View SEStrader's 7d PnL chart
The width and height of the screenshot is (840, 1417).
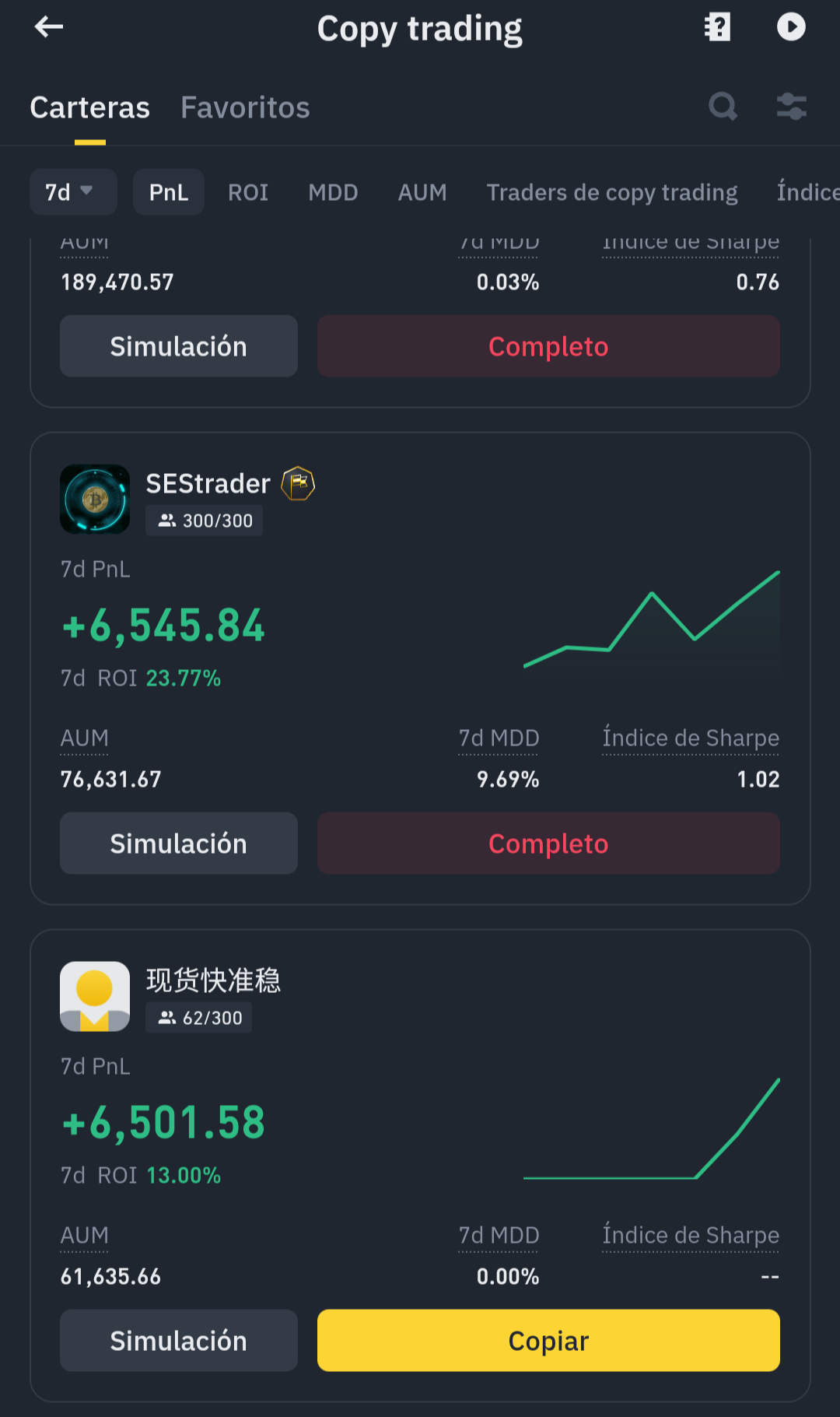point(653,621)
